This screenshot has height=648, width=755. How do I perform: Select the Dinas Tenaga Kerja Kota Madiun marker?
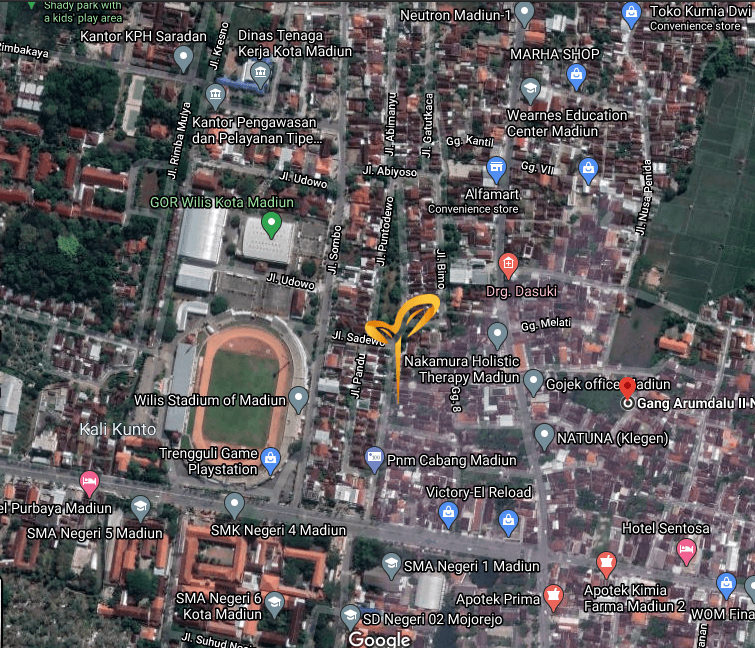[x=260, y=72]
